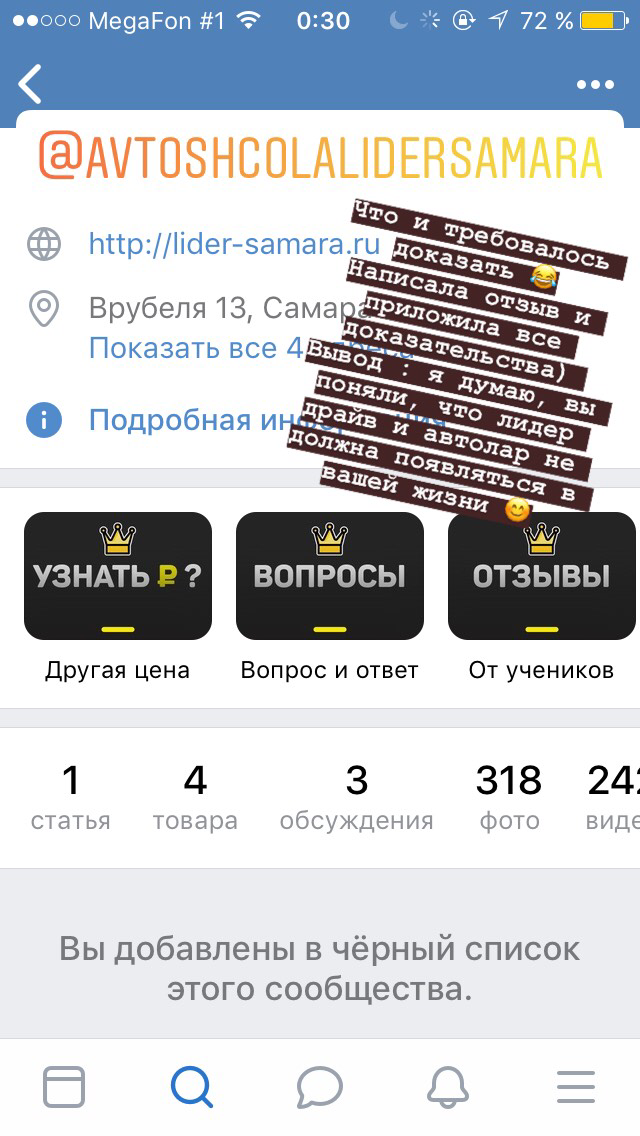Open the notifications bell tab
Viewport: 640px width, 1136px height.
448,1086
